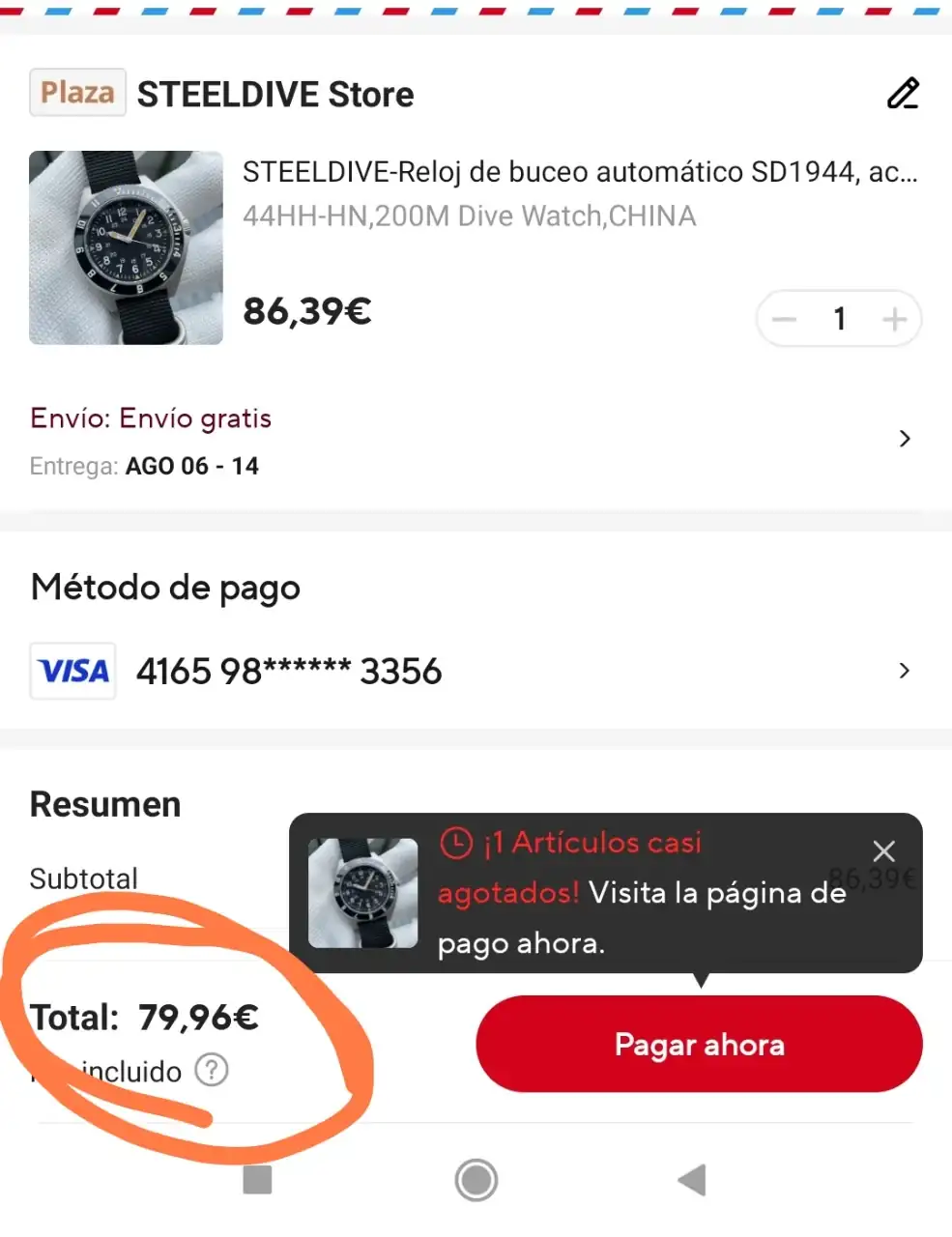952x1237 pixels.
Task: Tap the edit pencil for STEELDIVE Store
Action: [903, 94]
